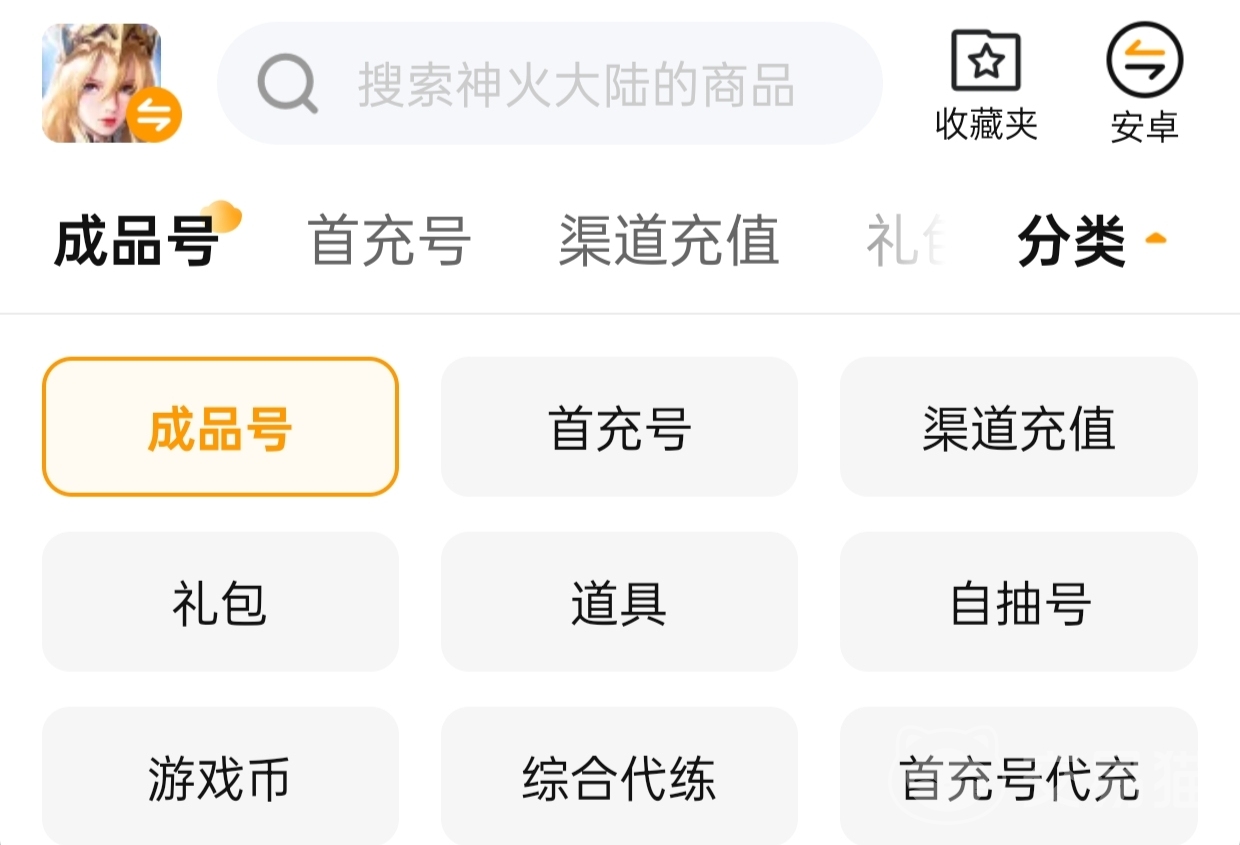1240x845 pixels.
Task: Pick the 首充号代充 category
Action: [1018, 777]
